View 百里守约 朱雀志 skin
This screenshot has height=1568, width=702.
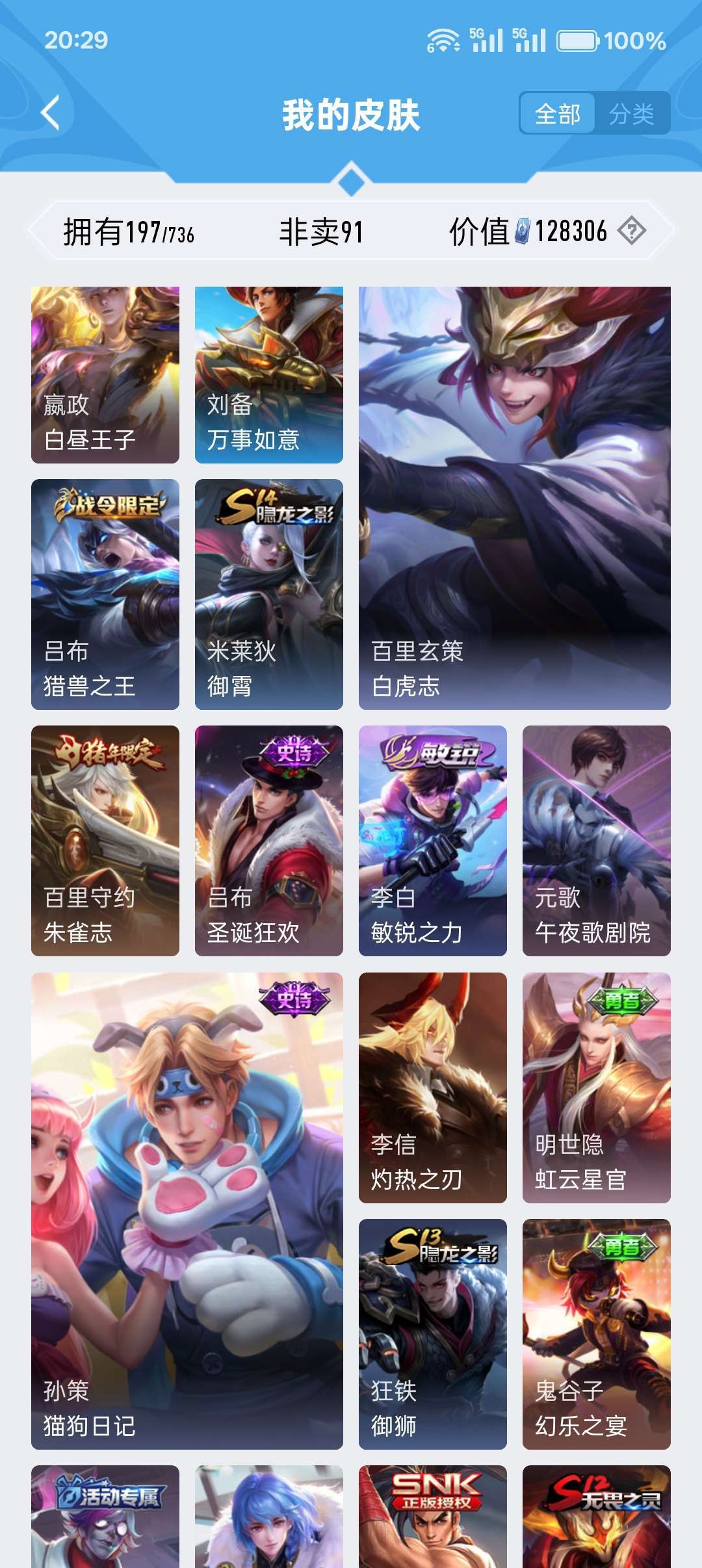click(x=105, y=841)
